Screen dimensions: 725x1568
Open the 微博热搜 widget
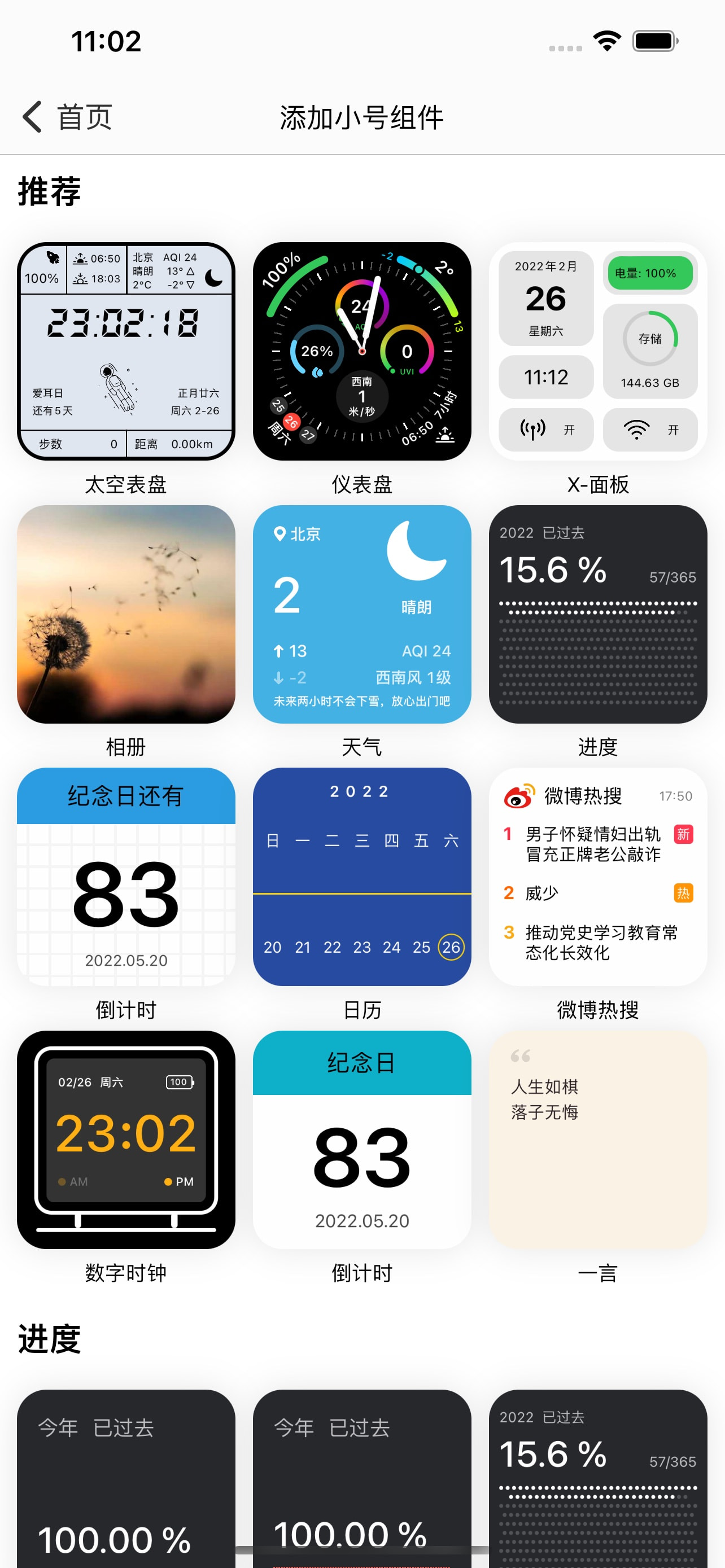tap(597, 876)
